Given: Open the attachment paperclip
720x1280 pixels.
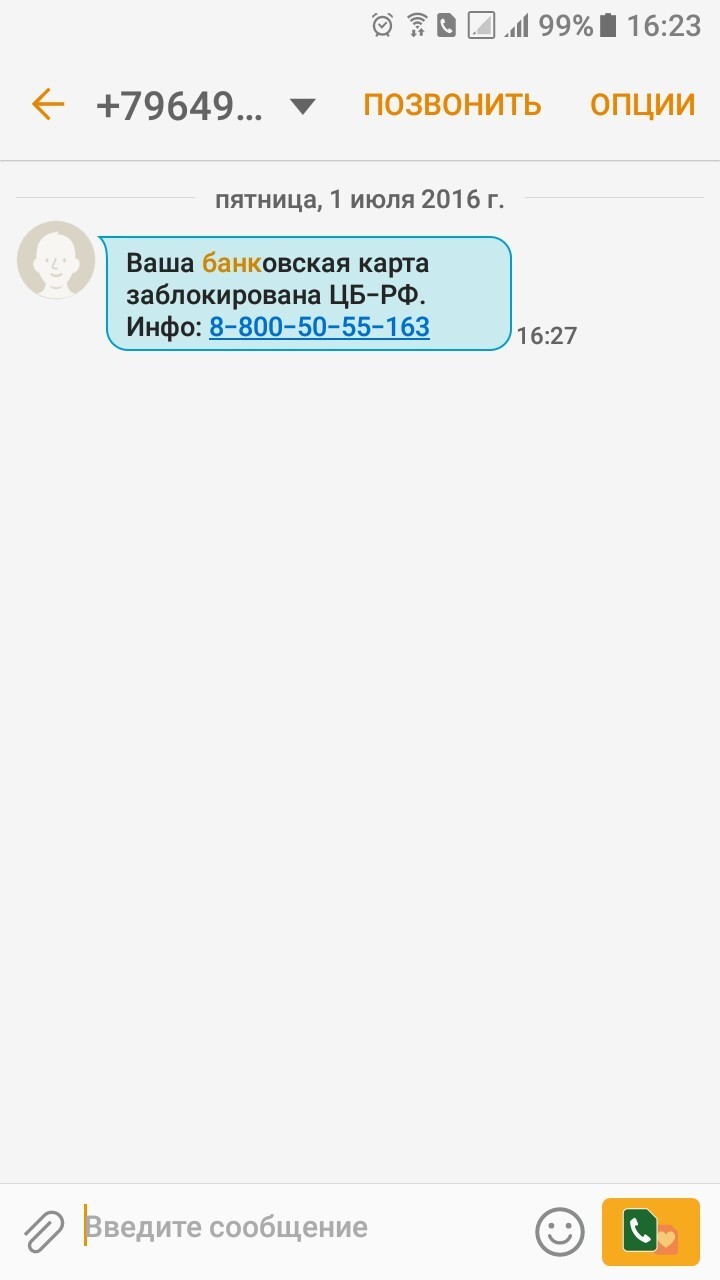Looking at the screenshot, I should pyautogui.click(x=43, y=1231).
